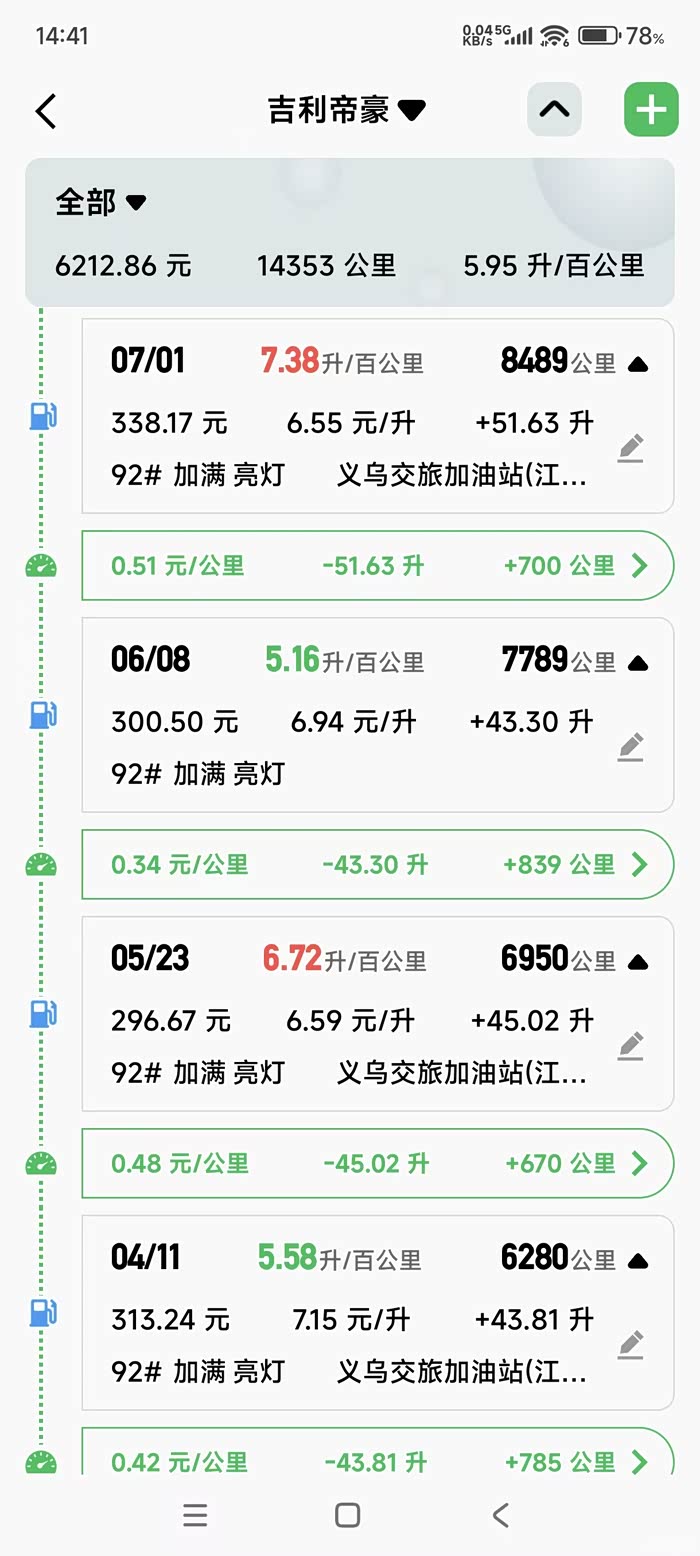Add a new fuel record with plus button
Viewport: 700px width, 1556px height.
click(651, 110)
